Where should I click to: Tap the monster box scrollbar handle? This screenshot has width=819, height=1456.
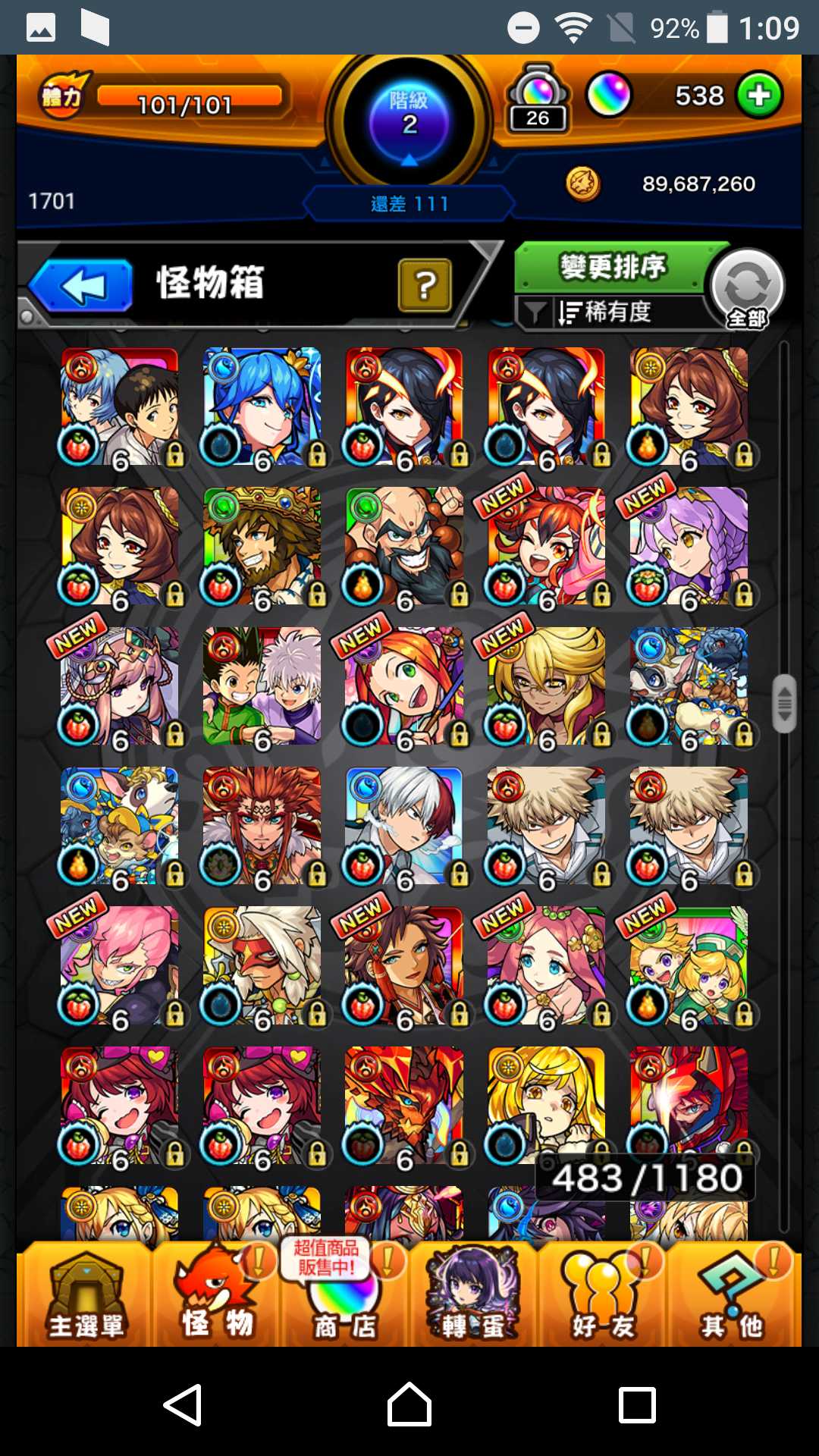784,703
